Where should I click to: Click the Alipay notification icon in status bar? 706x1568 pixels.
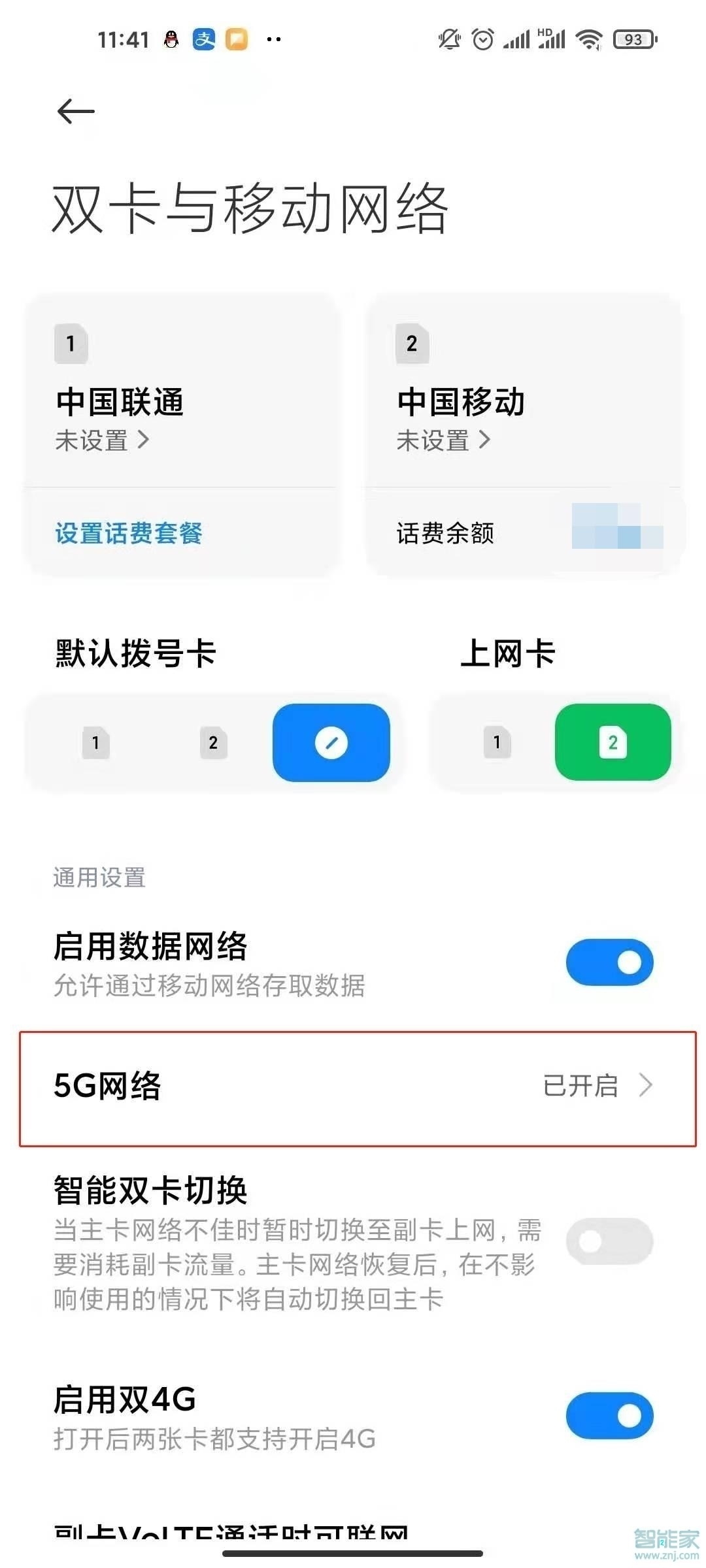click(x=203, y=39)
